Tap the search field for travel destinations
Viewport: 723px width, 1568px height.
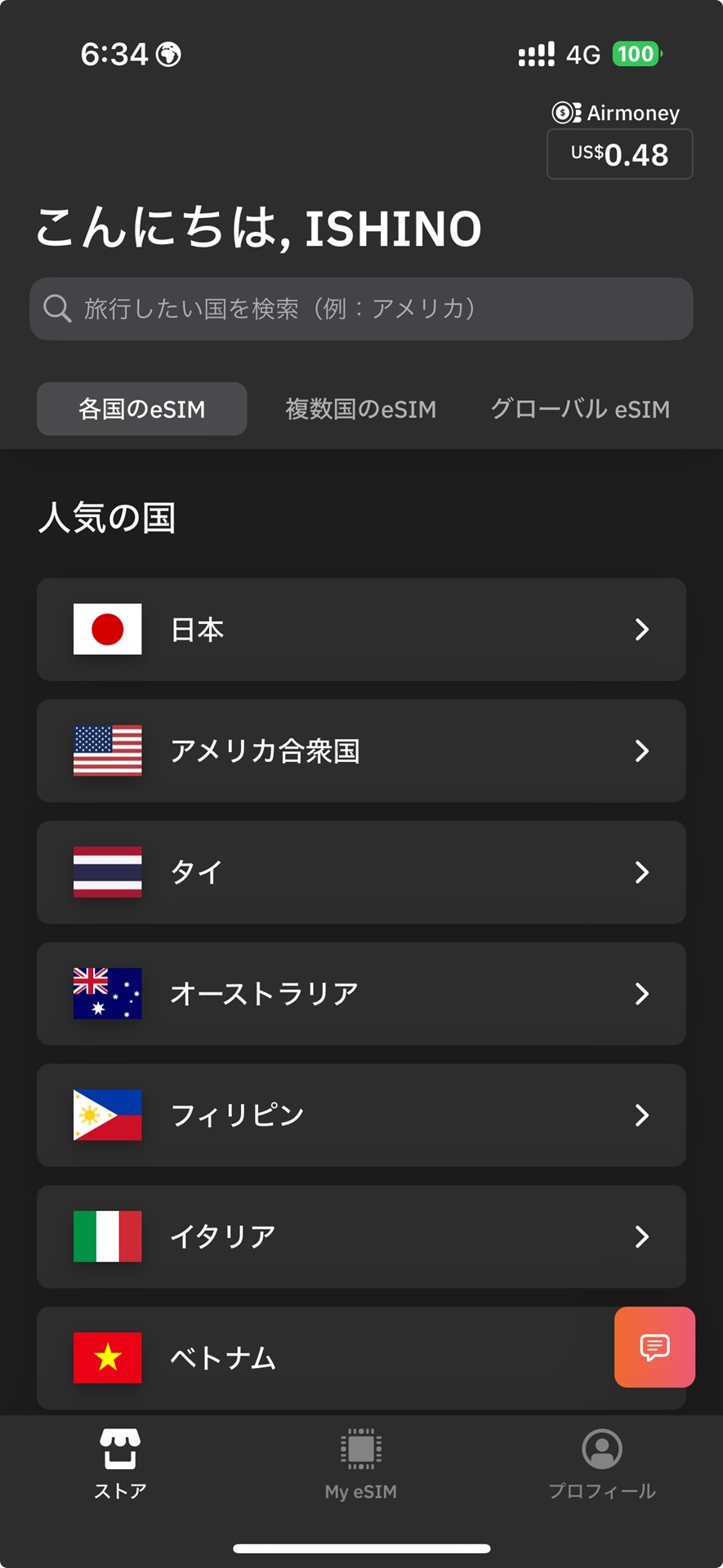pos(360,309)
